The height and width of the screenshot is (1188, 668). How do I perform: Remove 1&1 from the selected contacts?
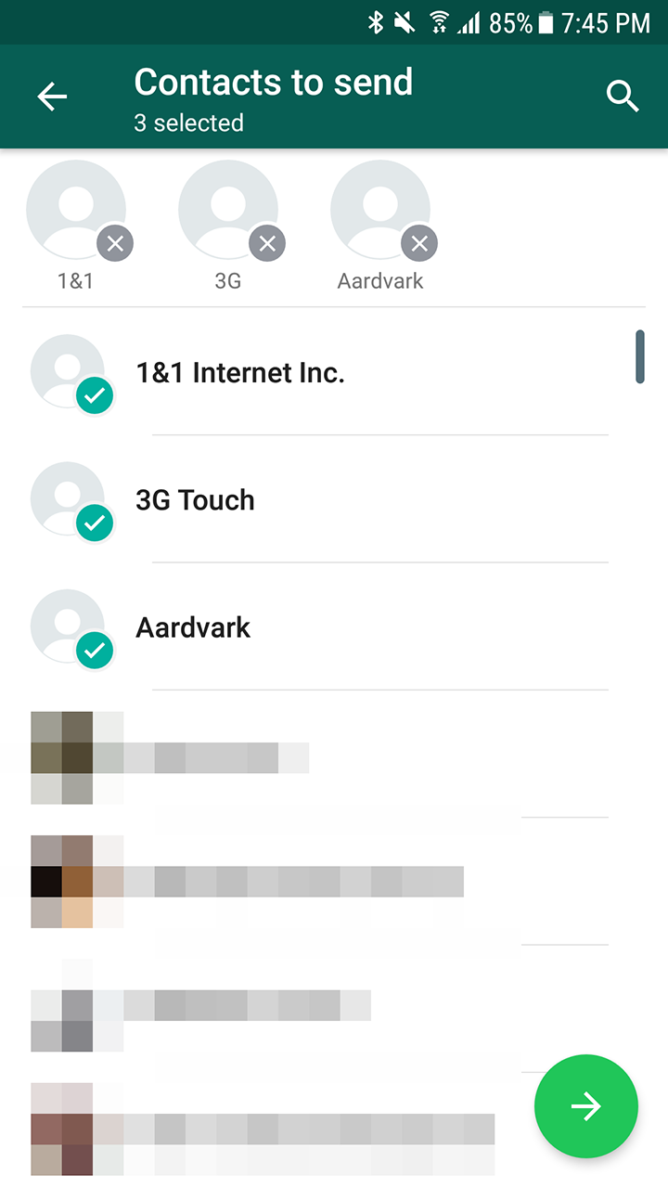115,244
